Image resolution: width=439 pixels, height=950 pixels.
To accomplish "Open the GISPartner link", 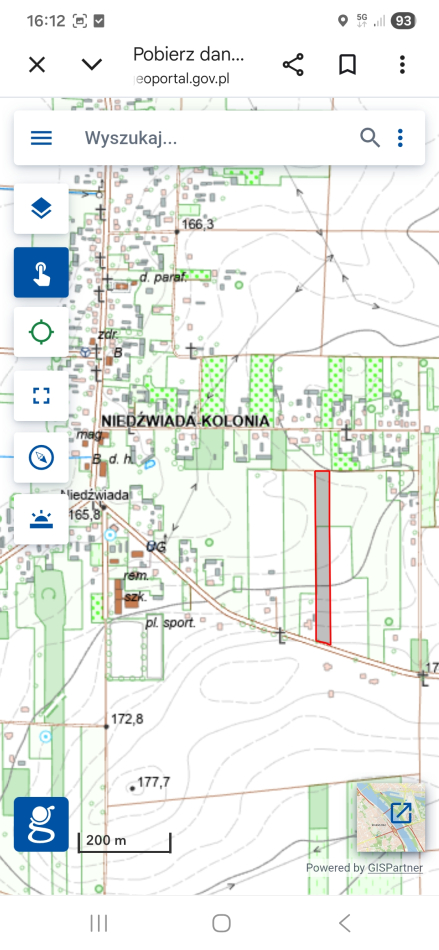I will pyautogui.click(x=395, y=868).
